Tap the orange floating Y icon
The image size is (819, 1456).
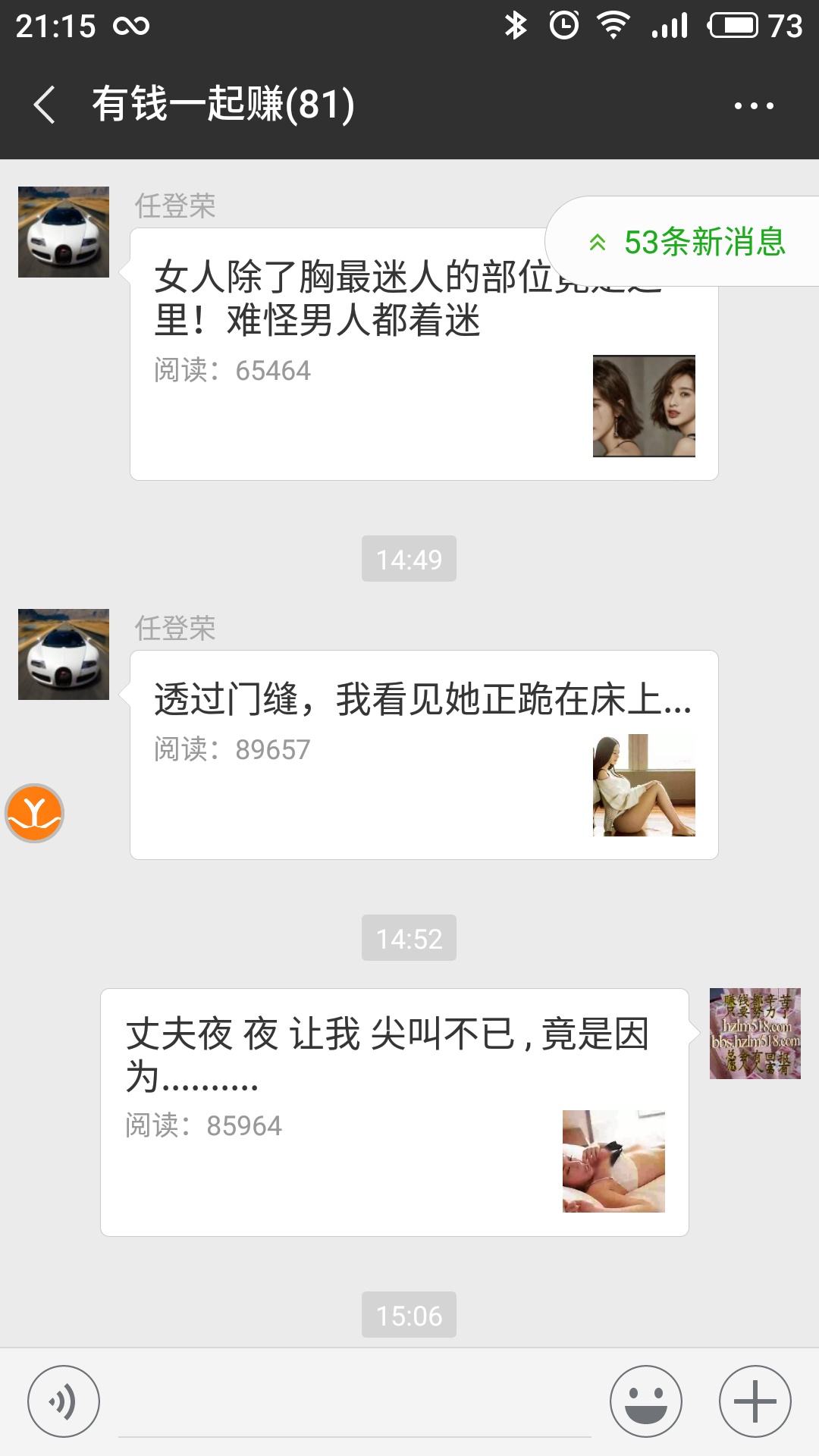pyautogui.click(x=35, y=813)
